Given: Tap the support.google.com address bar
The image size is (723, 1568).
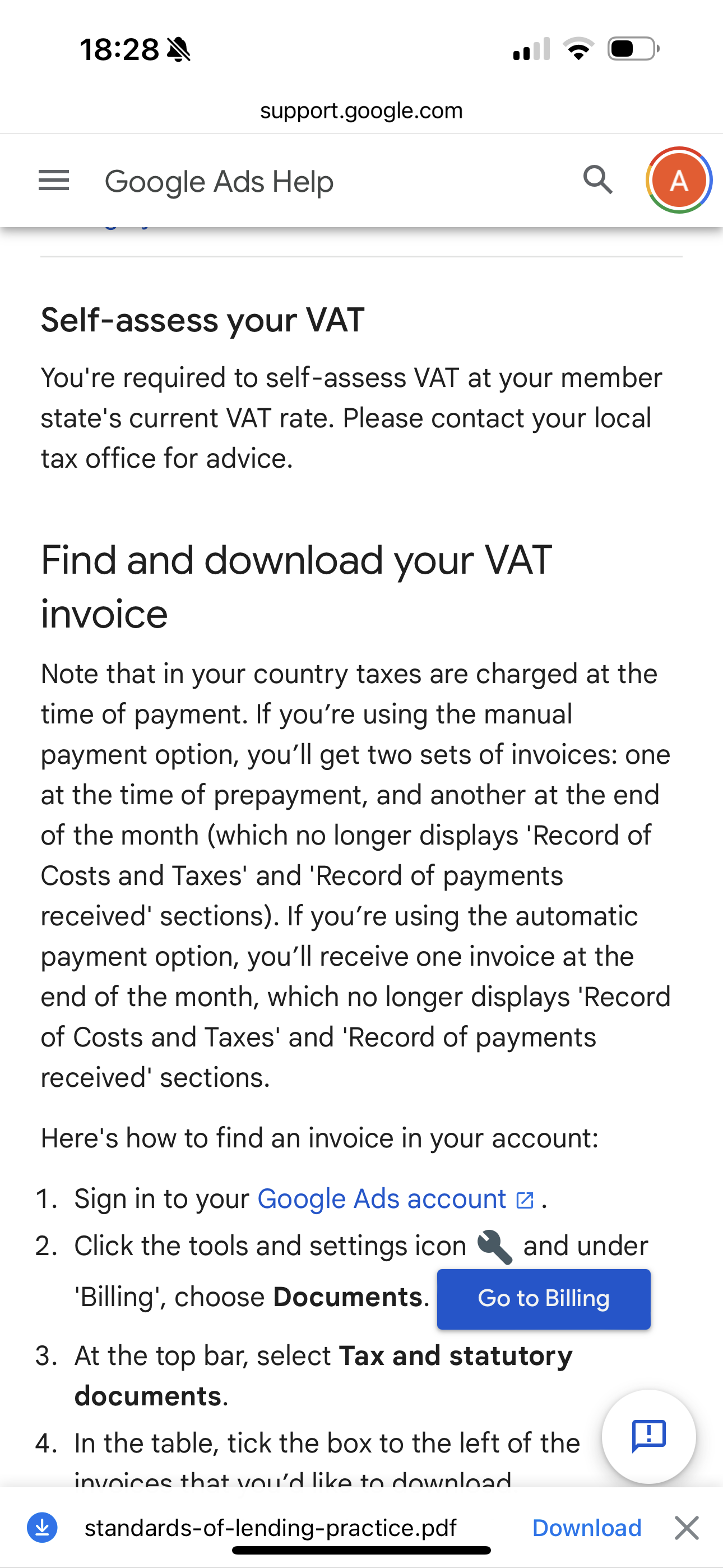Looking at the screenshot, I should click(x=361, y=111).
